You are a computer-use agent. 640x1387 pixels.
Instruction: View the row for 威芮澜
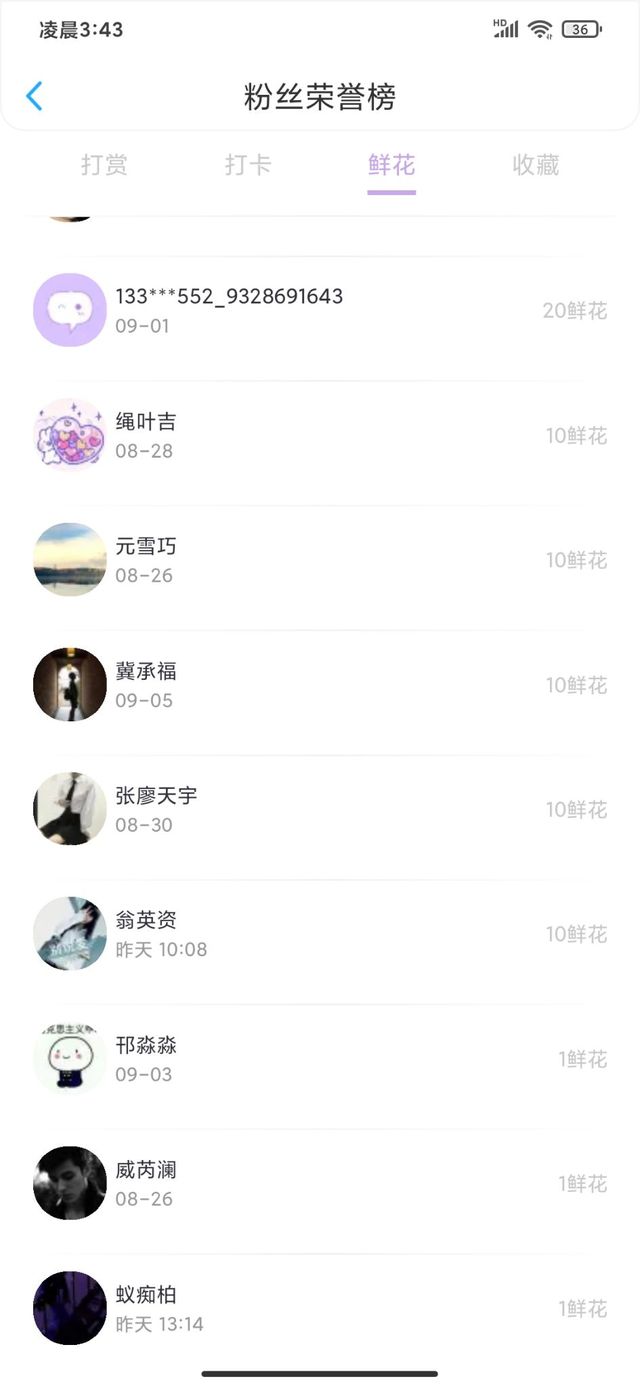(320, 1183)
